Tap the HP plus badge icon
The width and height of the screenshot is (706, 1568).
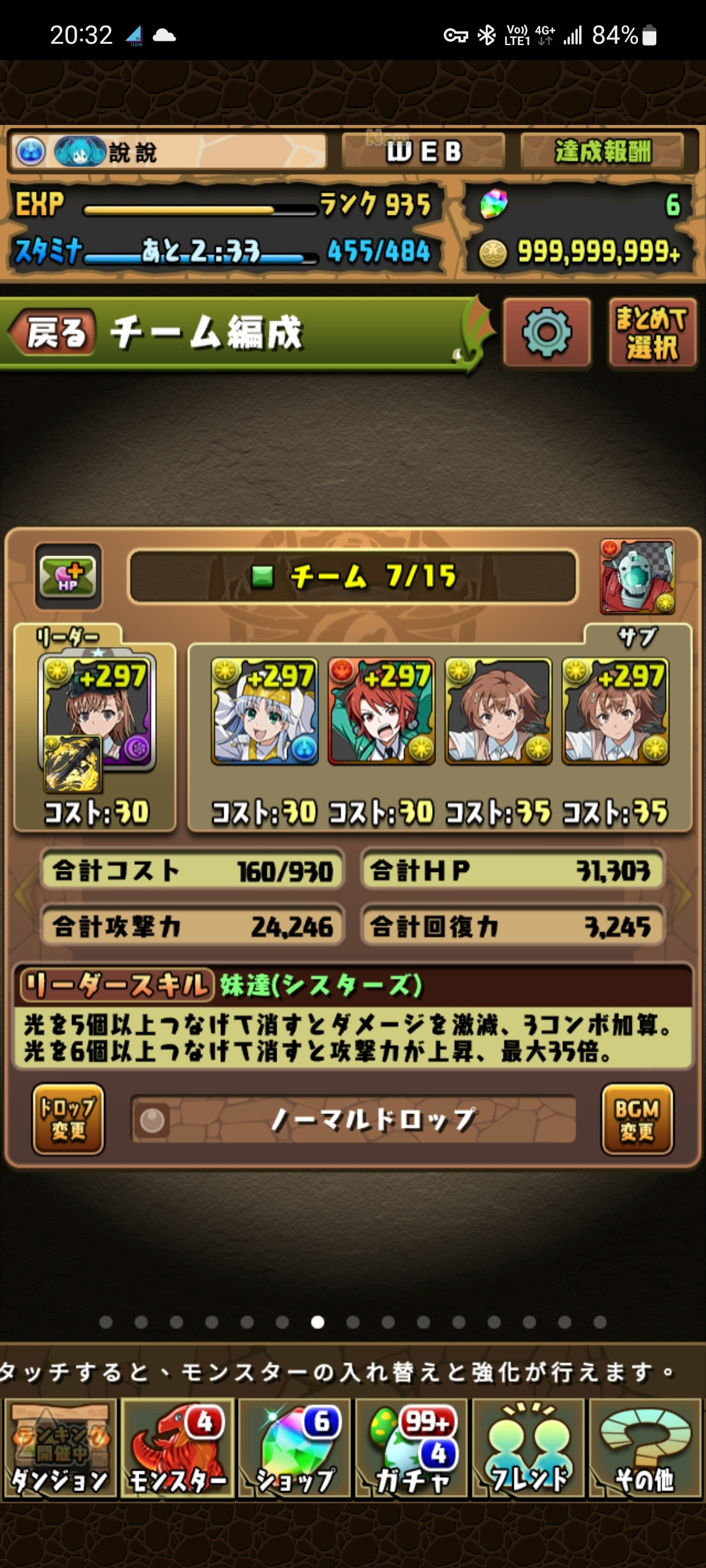tap(69, 576)
